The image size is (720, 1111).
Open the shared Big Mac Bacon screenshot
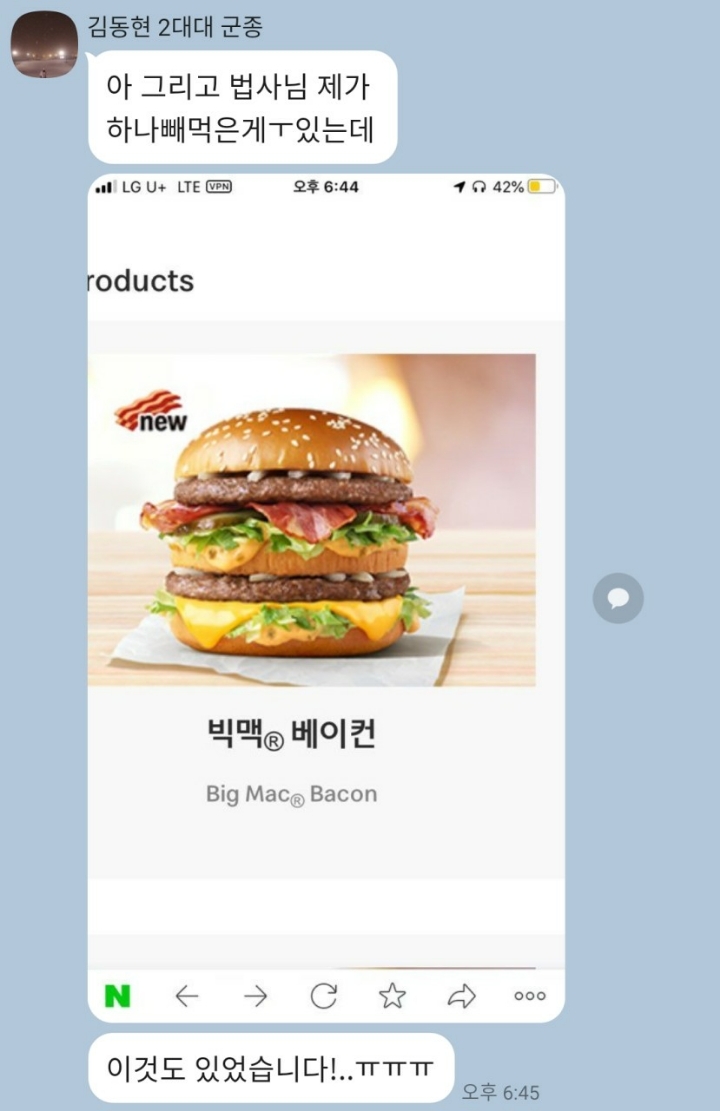click(326, 598)
